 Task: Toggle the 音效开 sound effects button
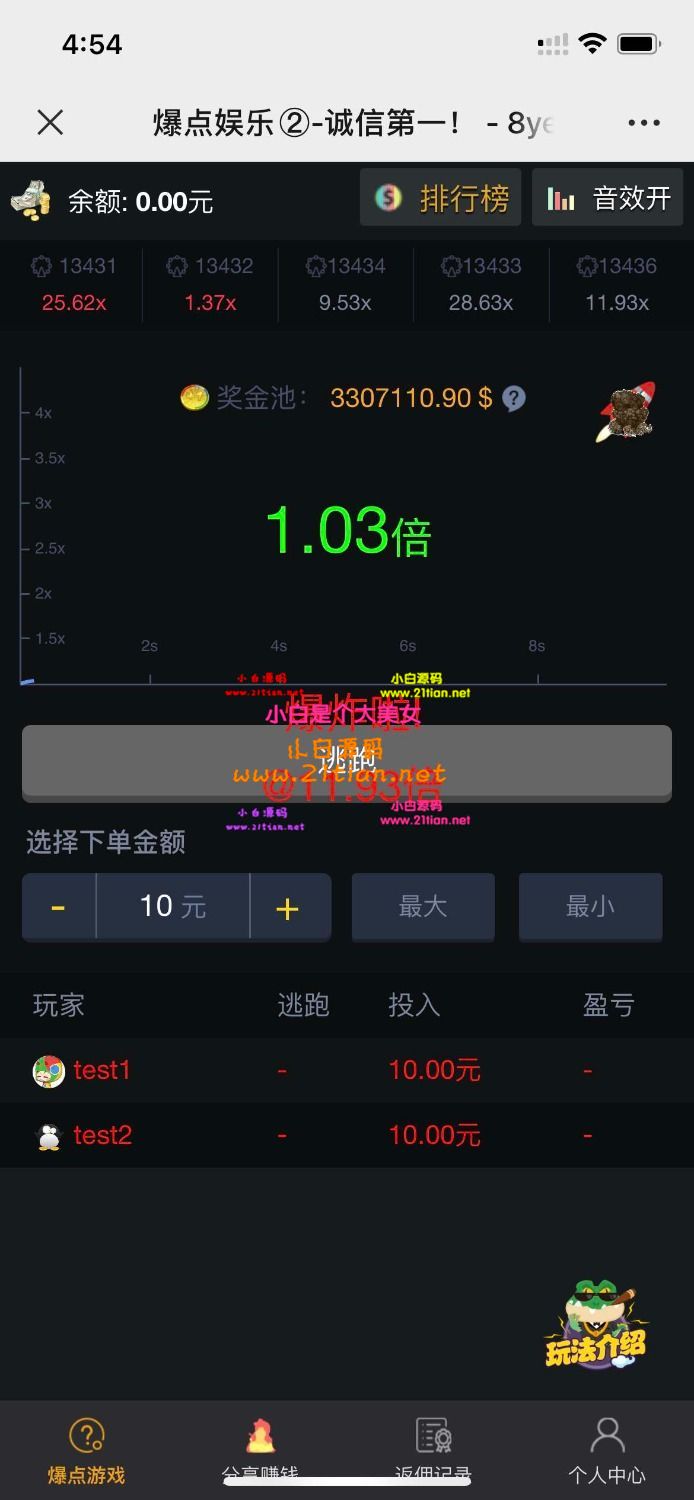tap(608, 198)
